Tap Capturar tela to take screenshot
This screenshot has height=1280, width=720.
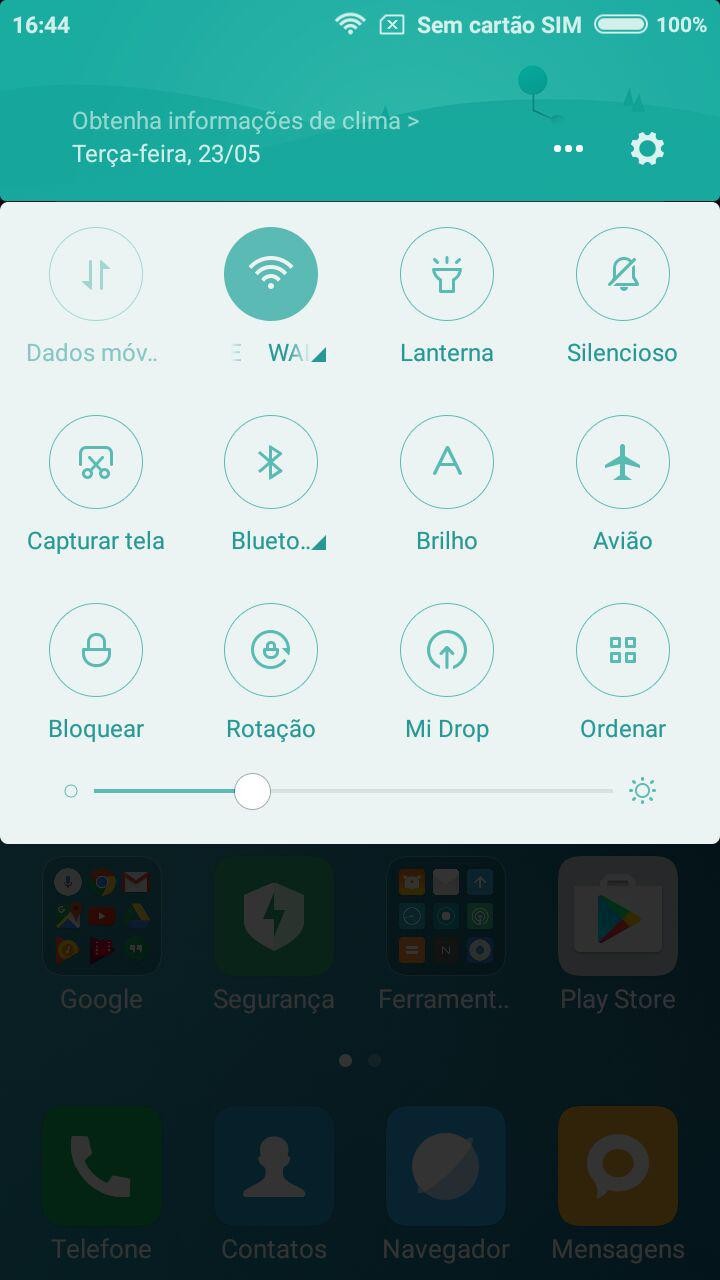click(96, 462)
